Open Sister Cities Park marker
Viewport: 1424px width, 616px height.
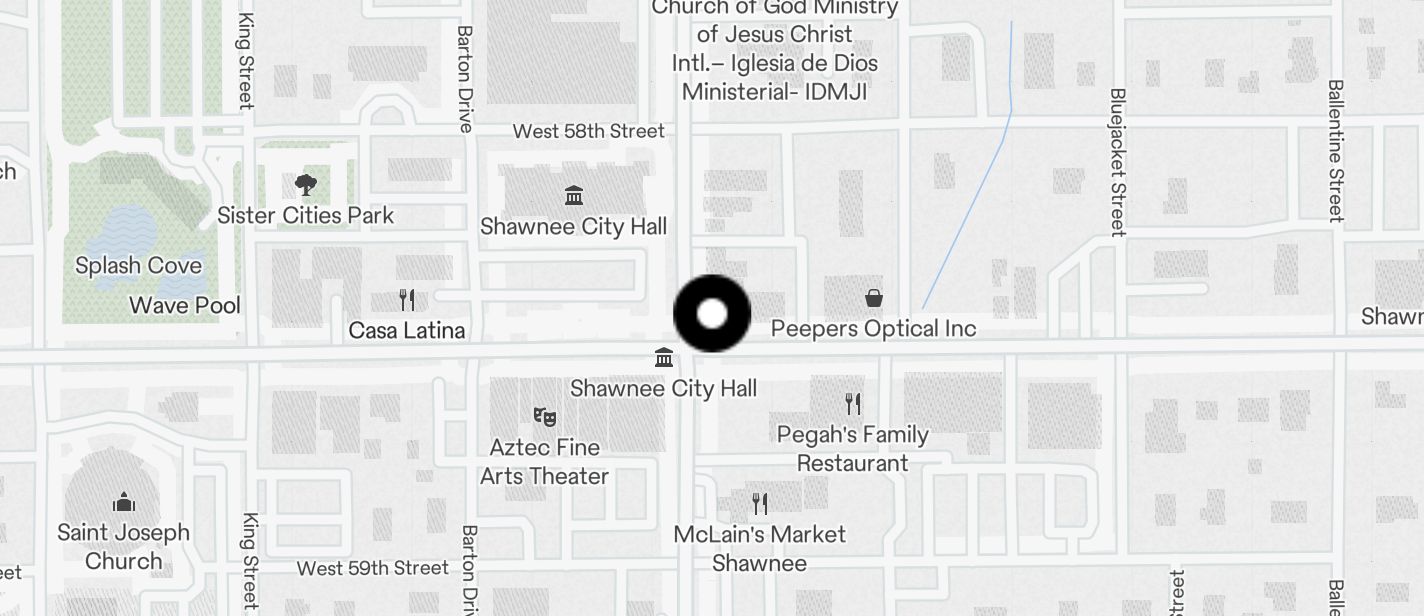(306, 185)
